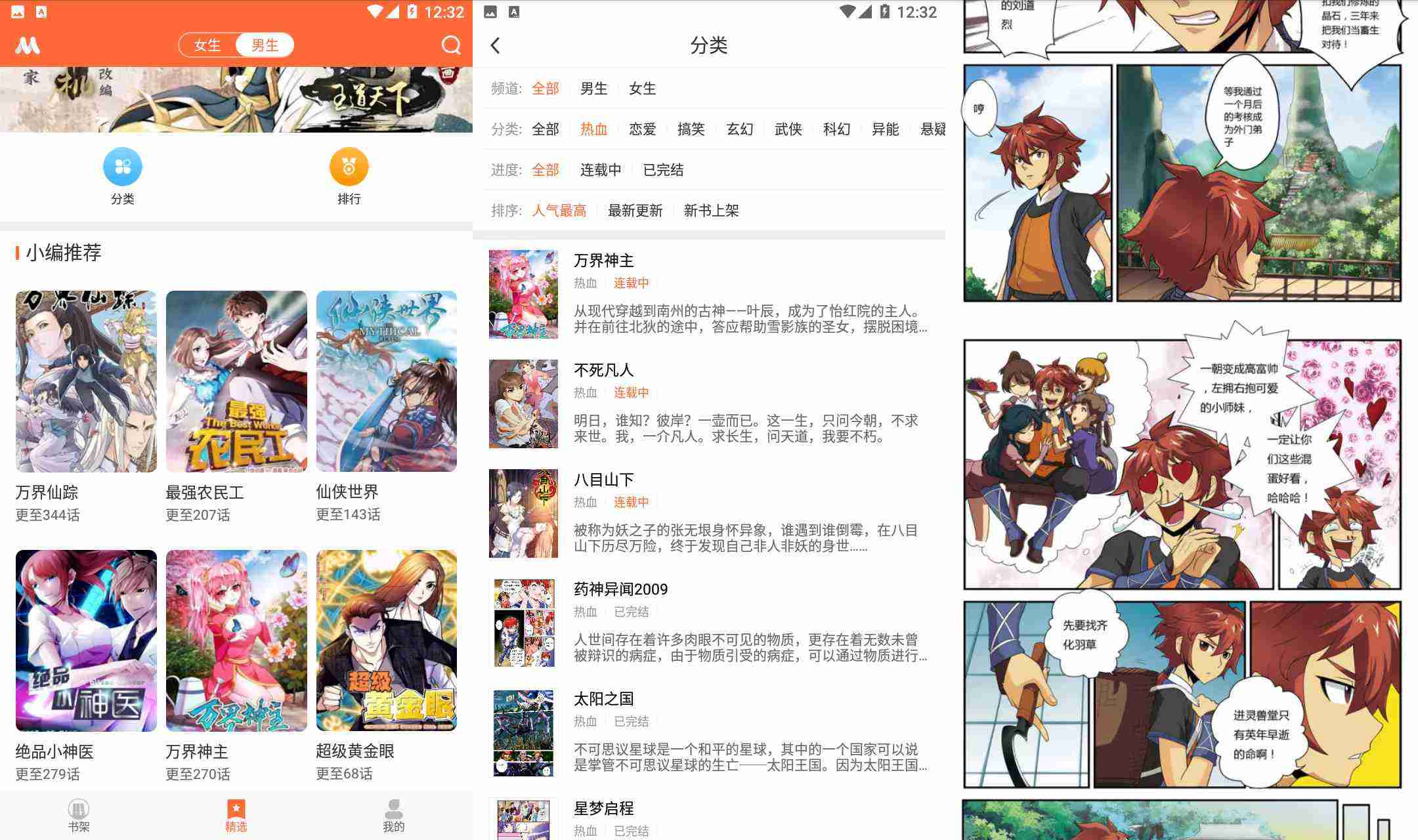Open the 分类 shortcut with the blue icon
The width and height of the screenshot is (1418, 840).
click(x=123, y=175)
